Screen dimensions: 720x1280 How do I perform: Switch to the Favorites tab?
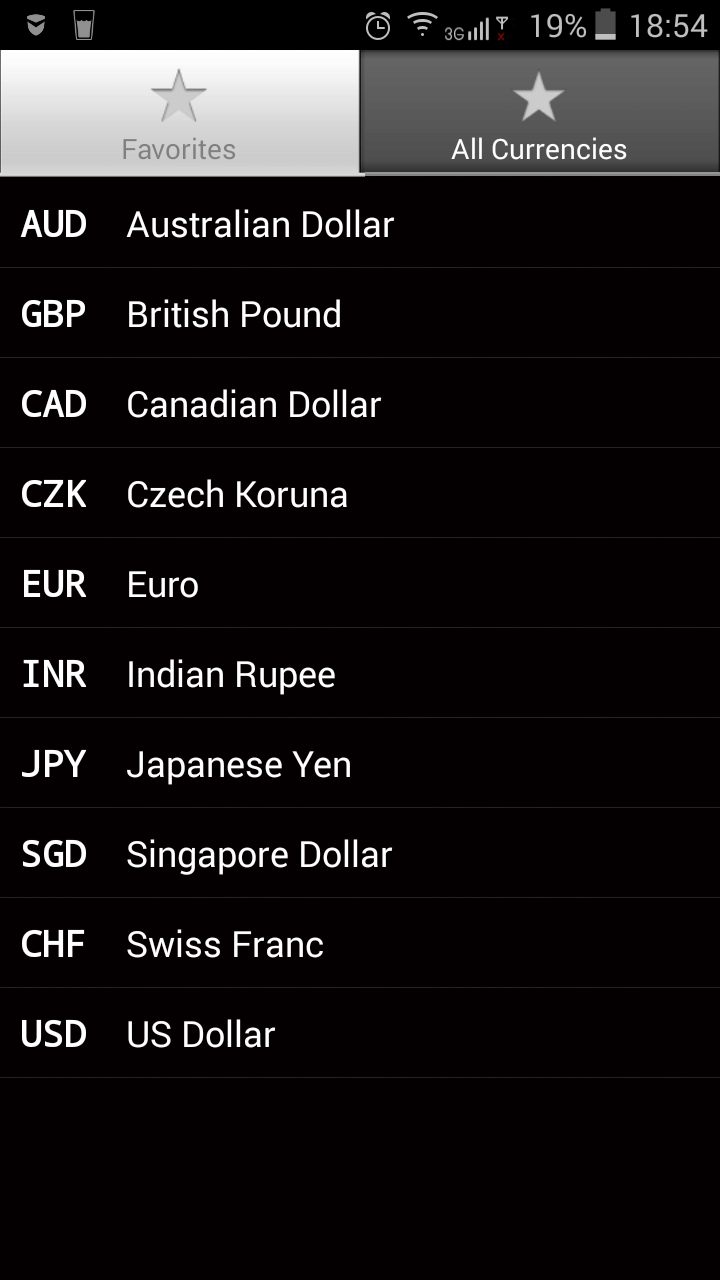coord(180,113)
